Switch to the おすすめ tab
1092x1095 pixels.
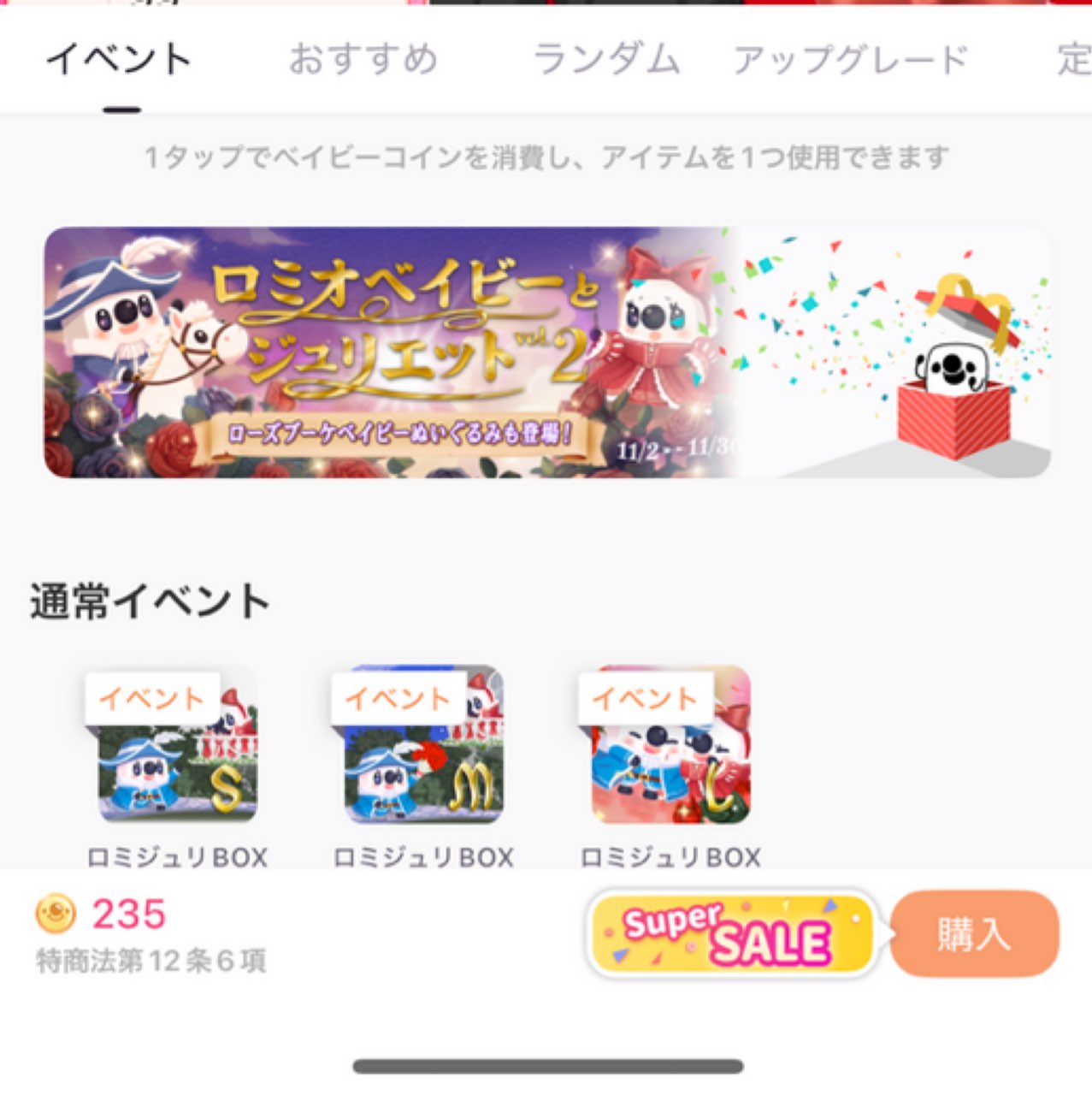[363, 60]
